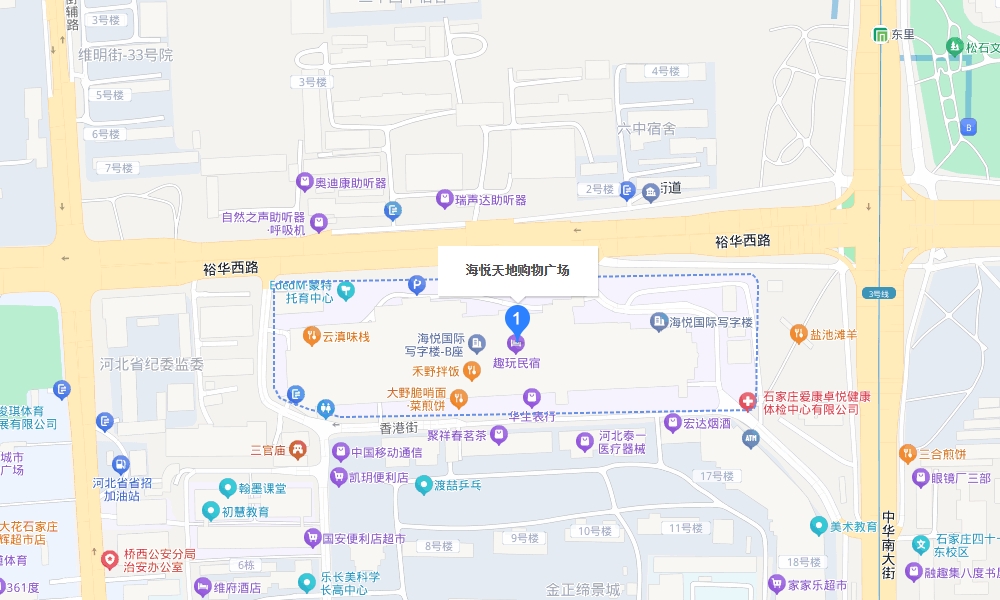Select the 东里 metro station icon
Image resolution: width=1000 pixels, height=600 pixels.
[880, 34]
